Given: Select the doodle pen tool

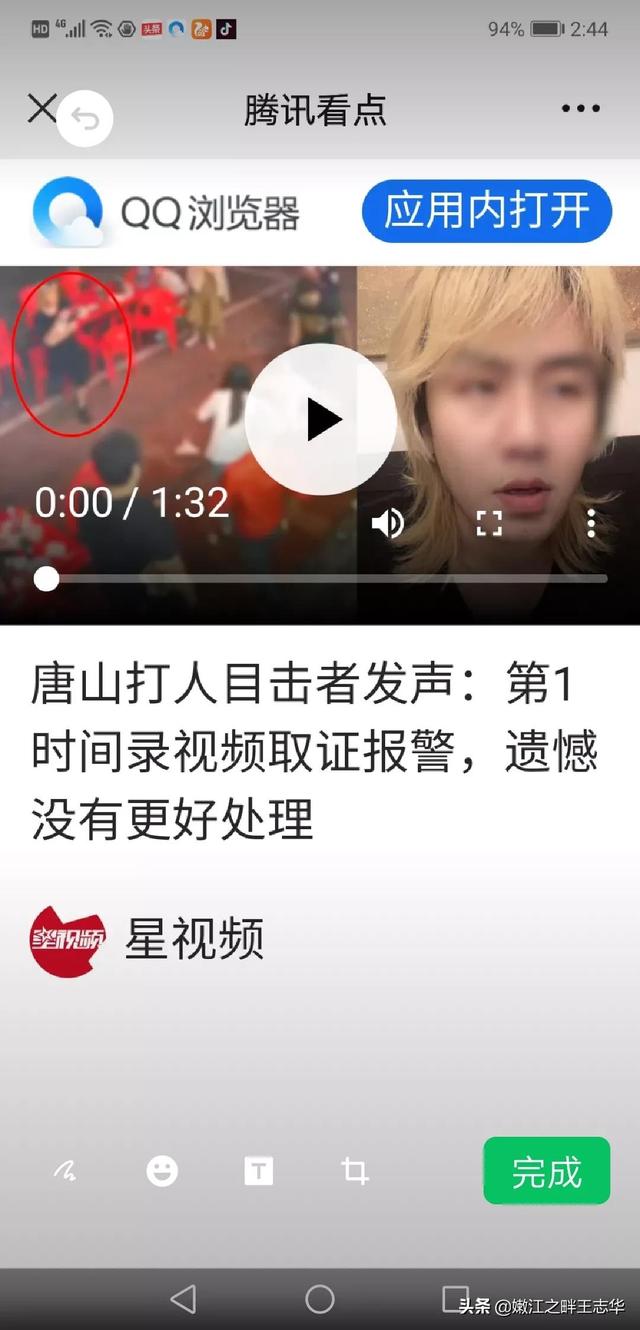Looking at the screenshot, I should 65,1170.
